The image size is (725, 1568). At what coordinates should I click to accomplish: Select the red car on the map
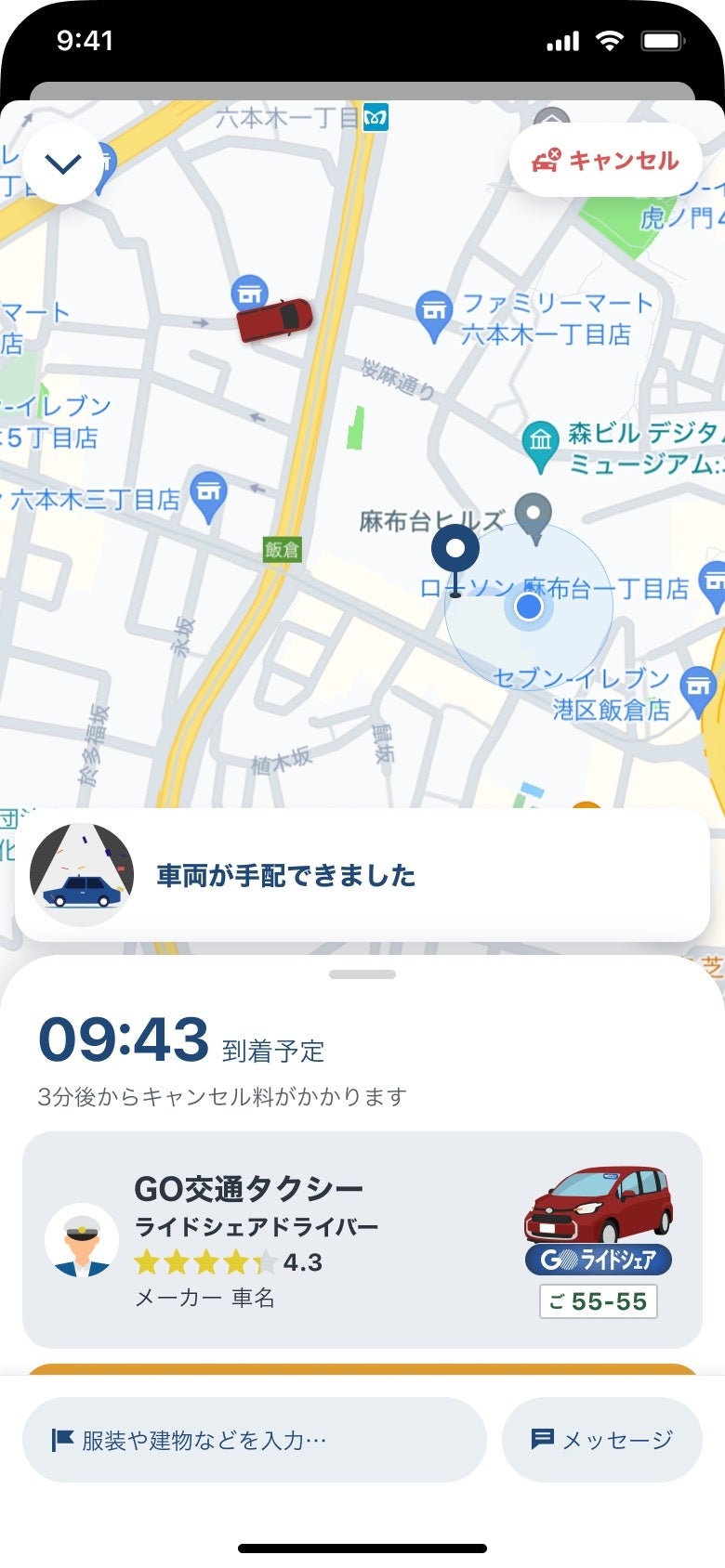[274, 320]
